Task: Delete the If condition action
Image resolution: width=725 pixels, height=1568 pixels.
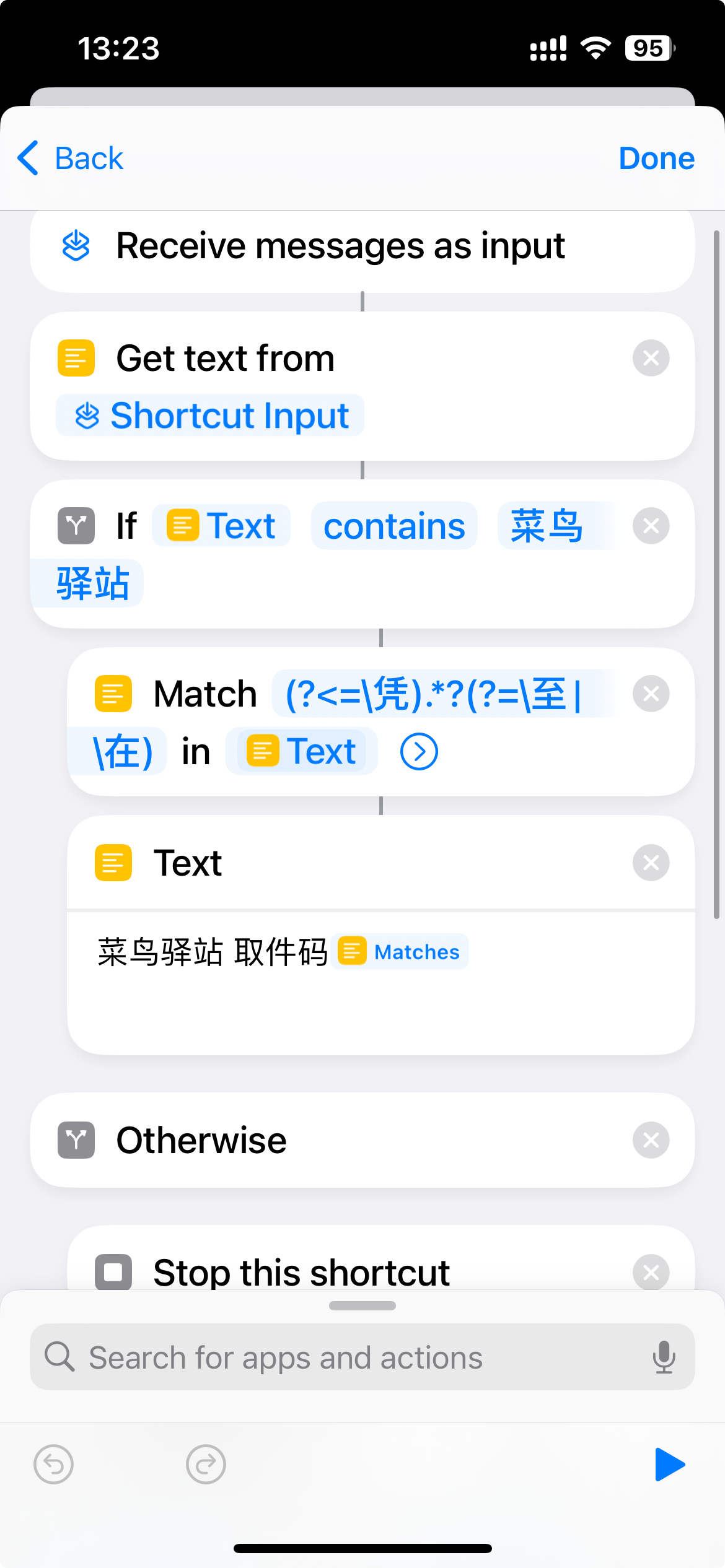Action: click(651, 526)
